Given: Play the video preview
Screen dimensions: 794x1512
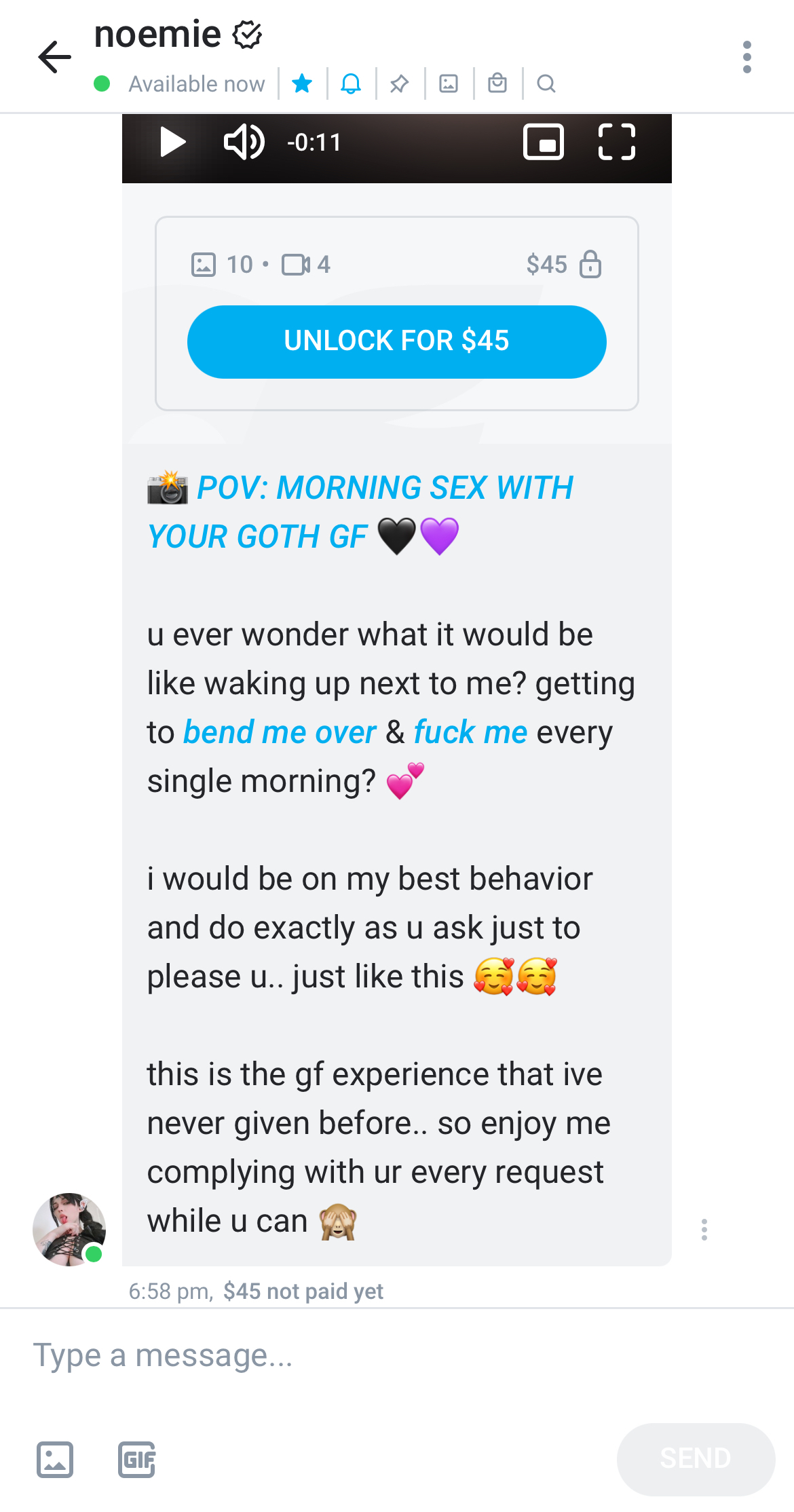Looking at the screenshot, I should coord(172,143).
